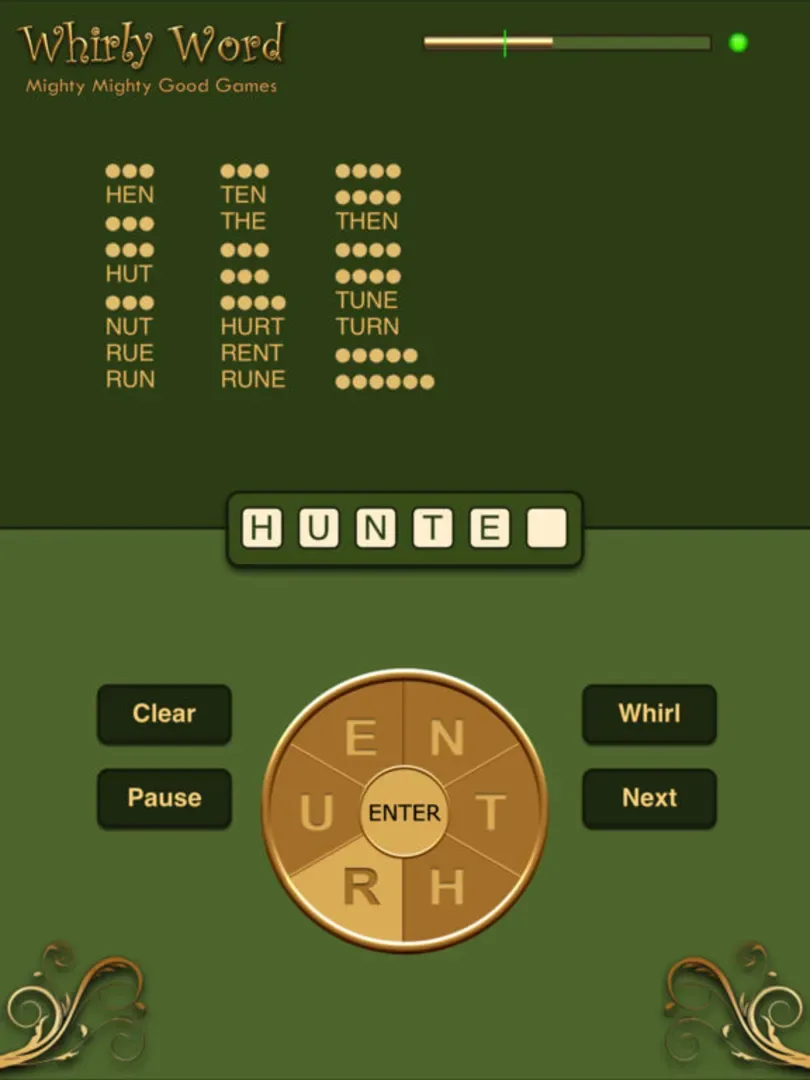Select letter R on the wheel

360,886
